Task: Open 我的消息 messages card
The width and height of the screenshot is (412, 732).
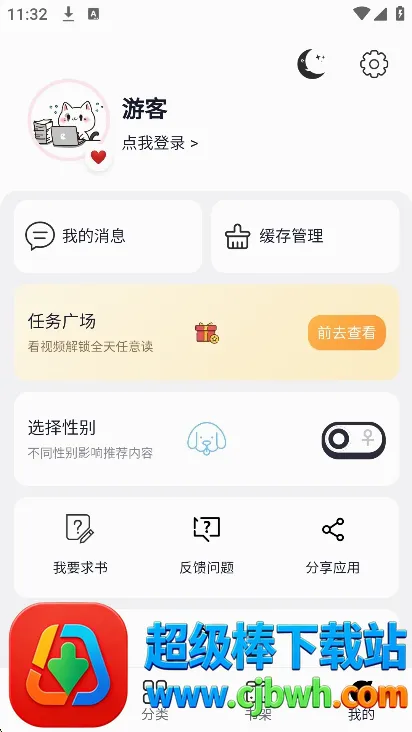Action: pos(108,236)
